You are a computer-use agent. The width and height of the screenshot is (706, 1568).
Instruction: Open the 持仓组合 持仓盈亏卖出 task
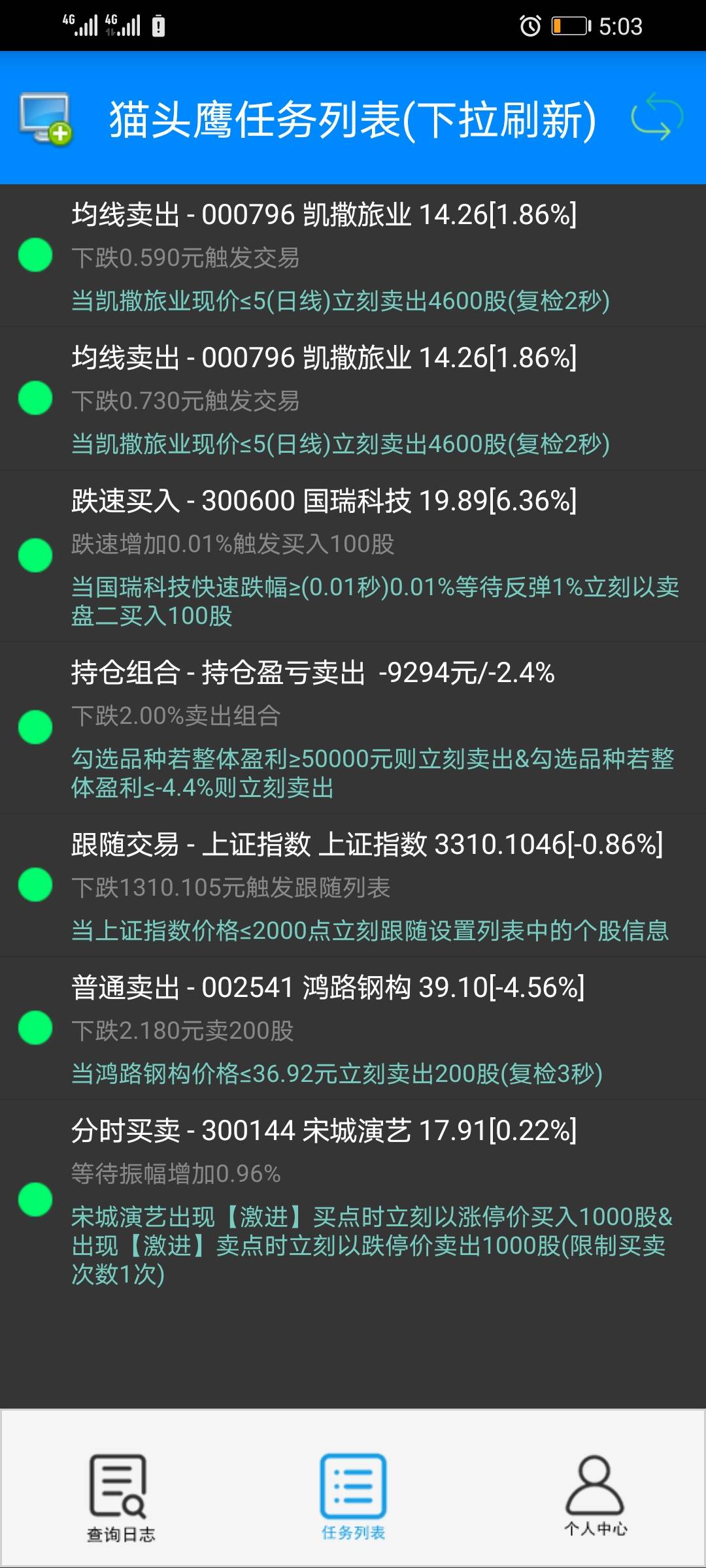[353, 728]
